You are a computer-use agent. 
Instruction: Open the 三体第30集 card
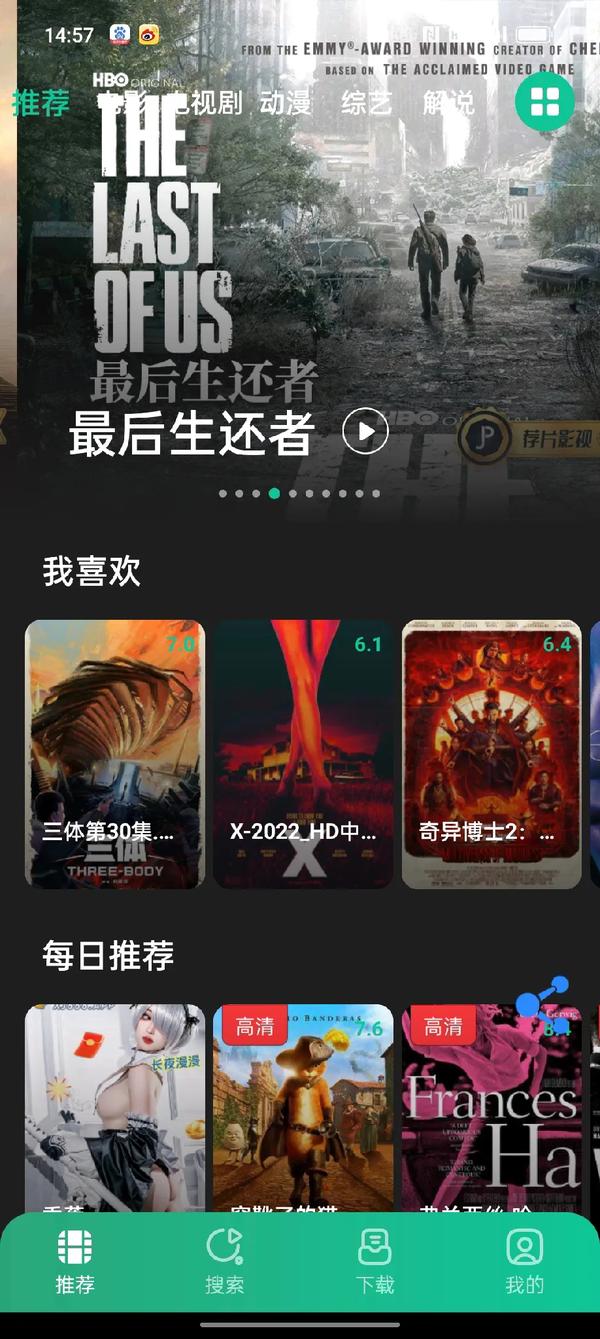[x=114, y=754]
